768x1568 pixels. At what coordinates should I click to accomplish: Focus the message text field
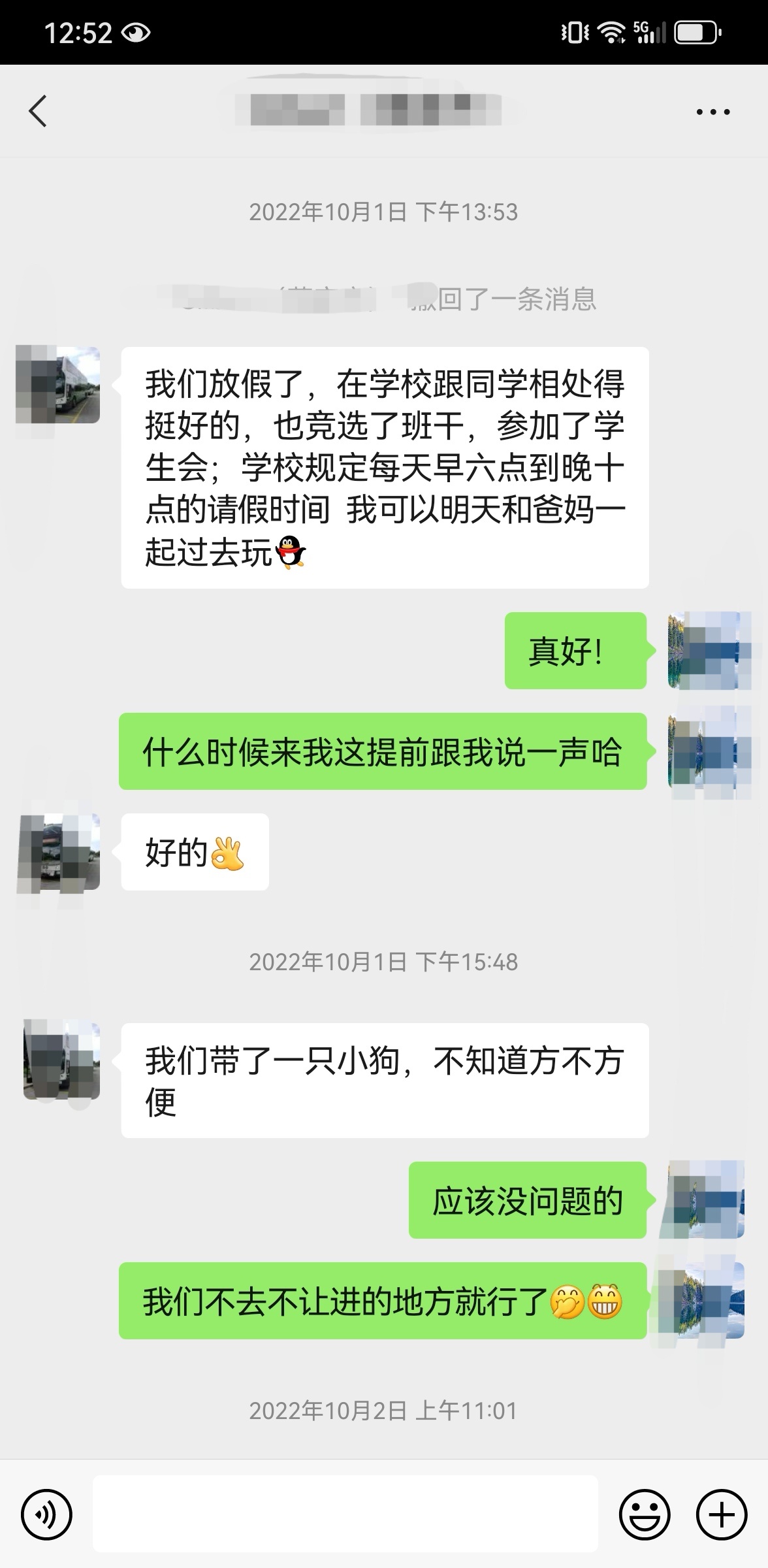[345, 1514]
